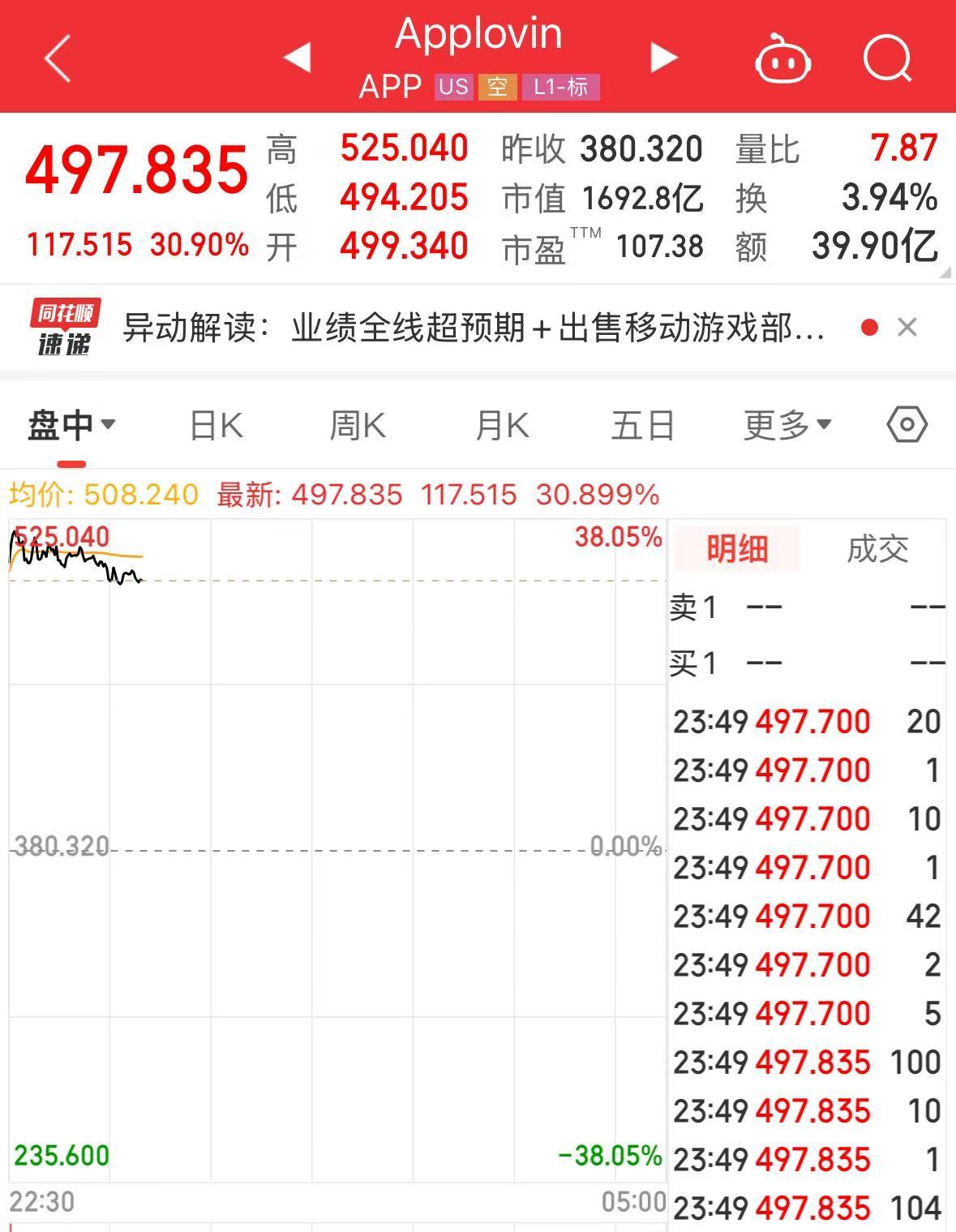Switch to the 周K weekly chart tab
Screen dimensions: 956x1232
357,423
